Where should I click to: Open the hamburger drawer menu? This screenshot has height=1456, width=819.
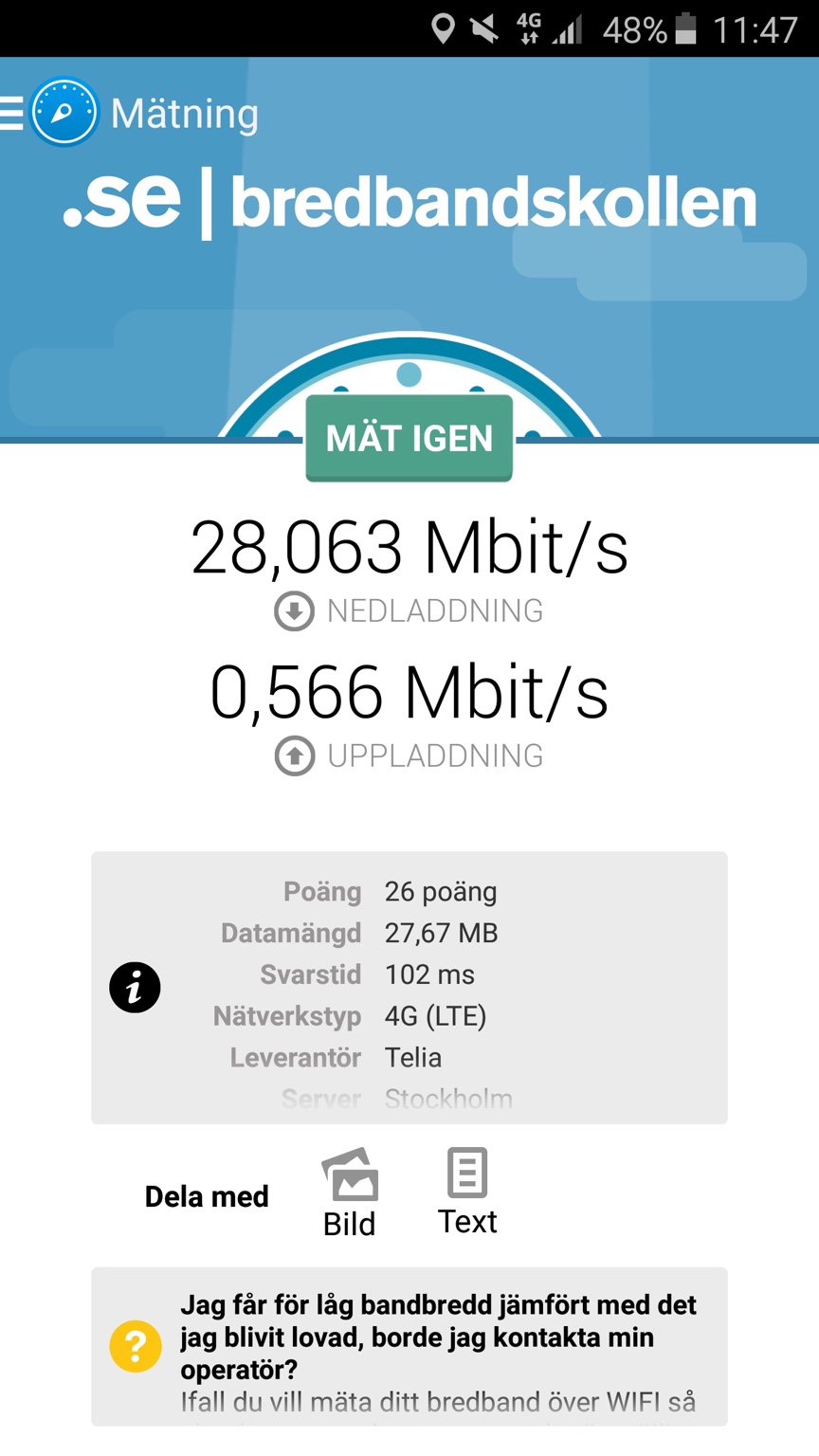[12, 113]
